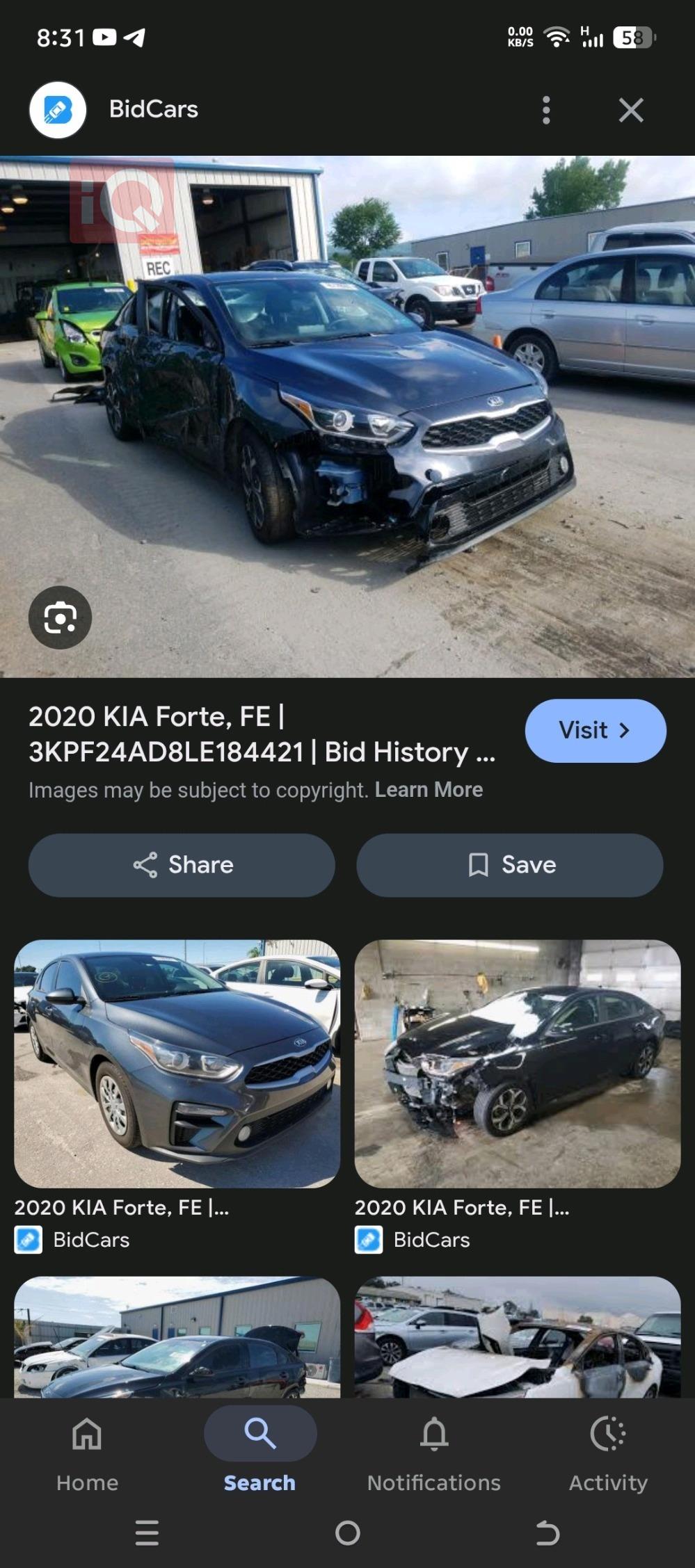Visit the BidCars page
The height and width of the screenshot is (1568, 695).
pos(595,730)
